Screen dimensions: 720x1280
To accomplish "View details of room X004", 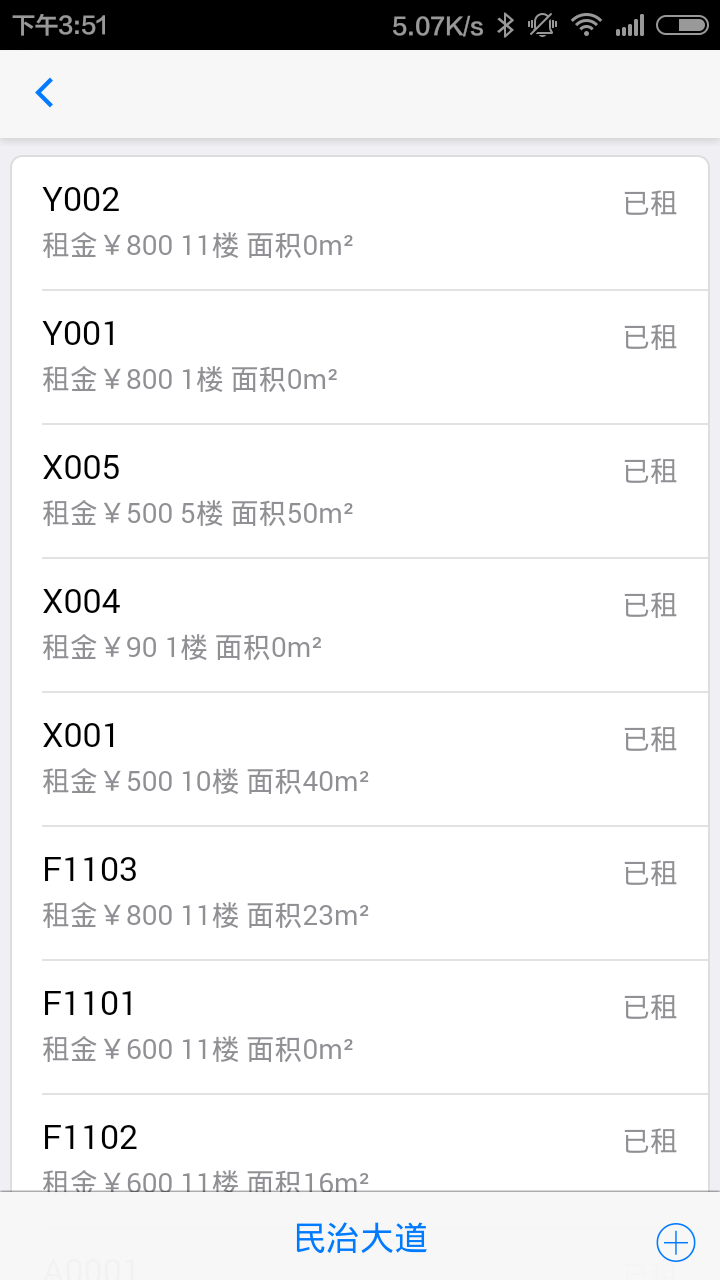I will tap(360, 626).
